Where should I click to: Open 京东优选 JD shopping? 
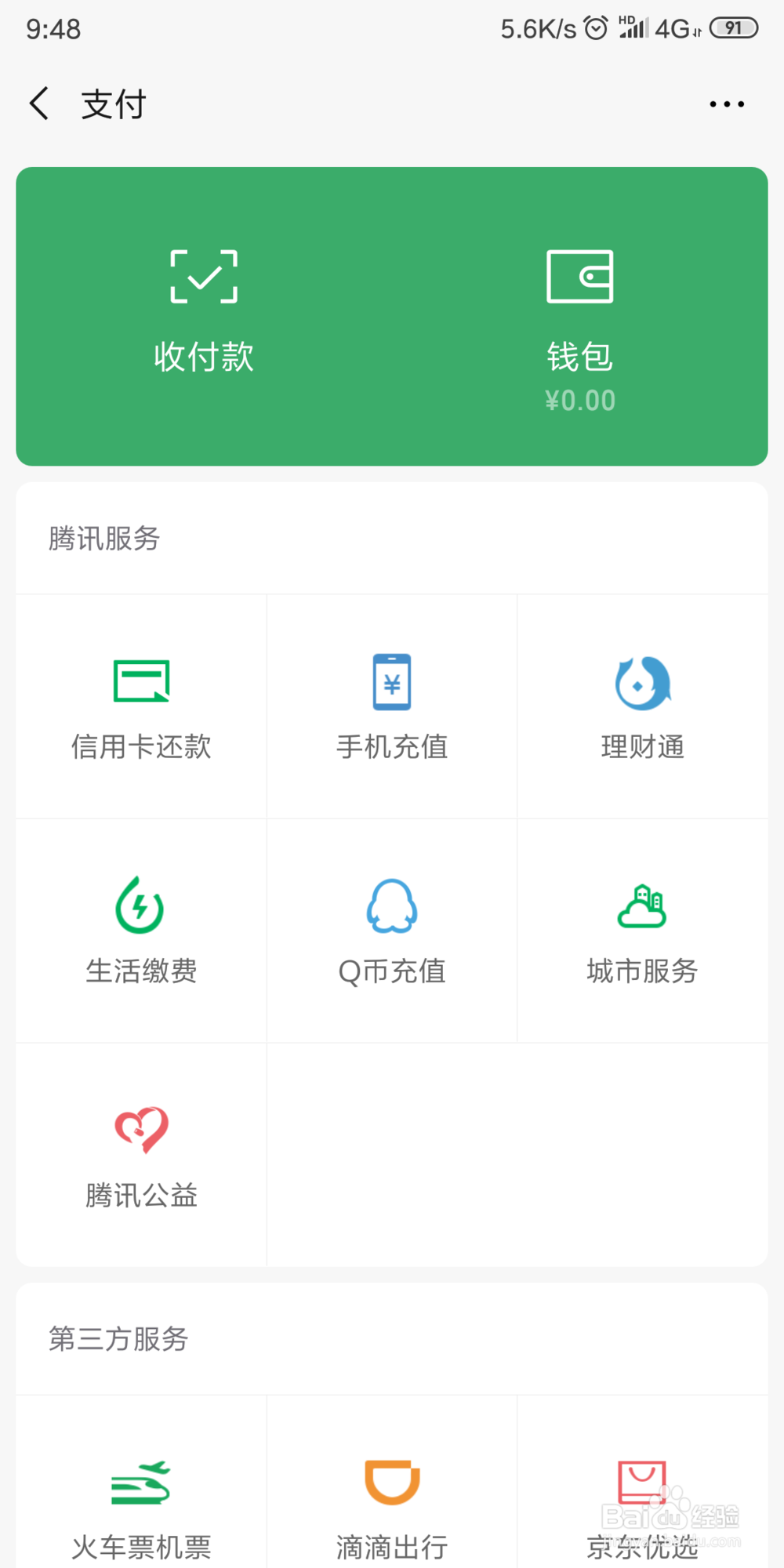[642, 1497]
